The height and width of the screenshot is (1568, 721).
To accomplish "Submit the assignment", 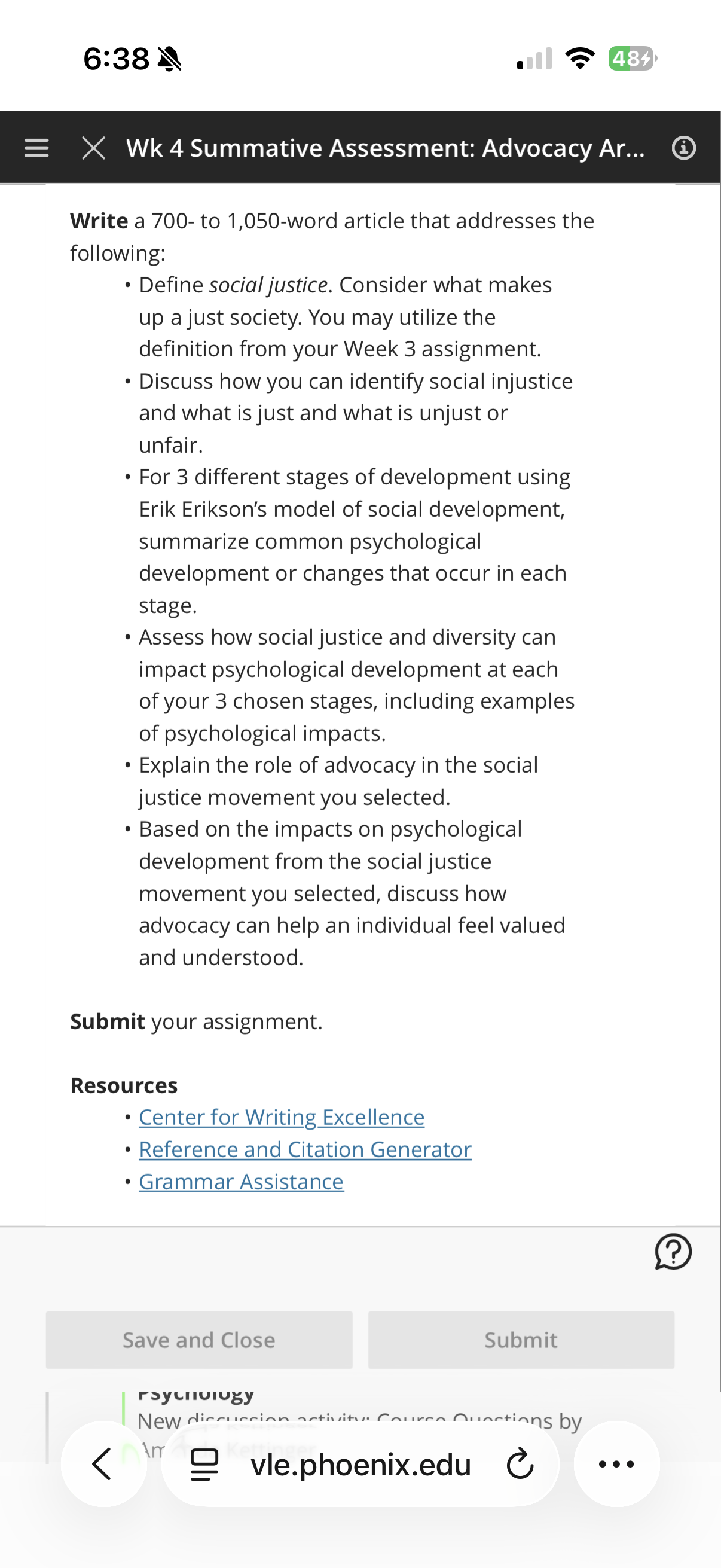I will (521, 1340).
